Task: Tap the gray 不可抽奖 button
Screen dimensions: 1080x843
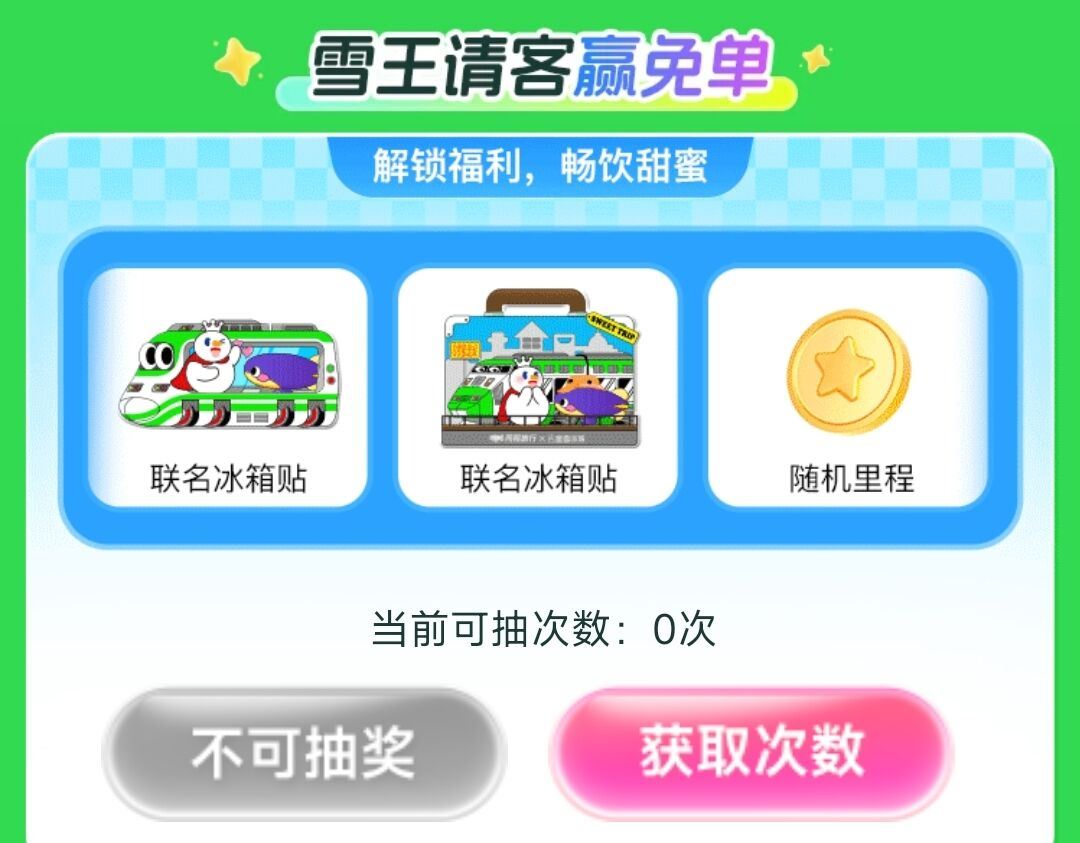Action: (304, 752)
